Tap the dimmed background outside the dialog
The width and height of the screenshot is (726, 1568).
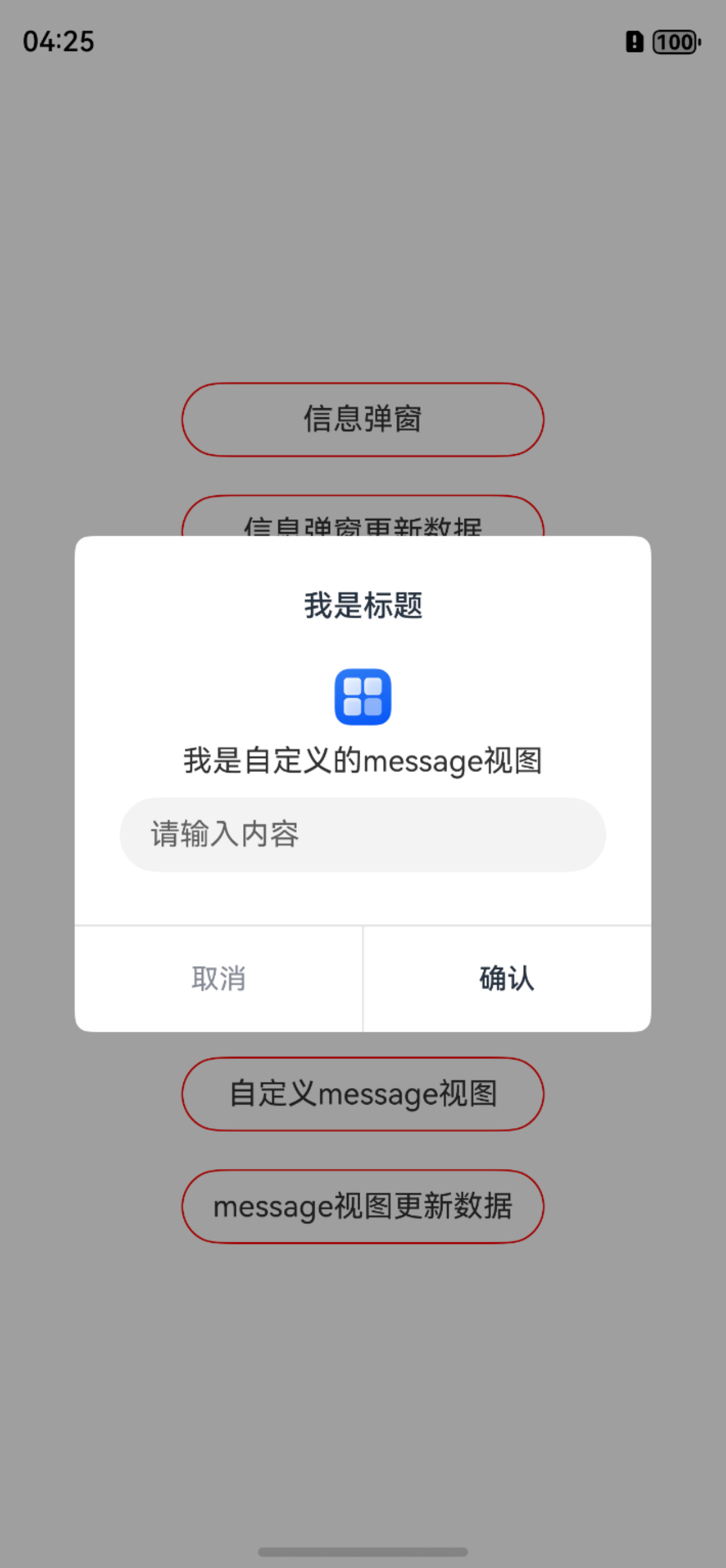362,1370
